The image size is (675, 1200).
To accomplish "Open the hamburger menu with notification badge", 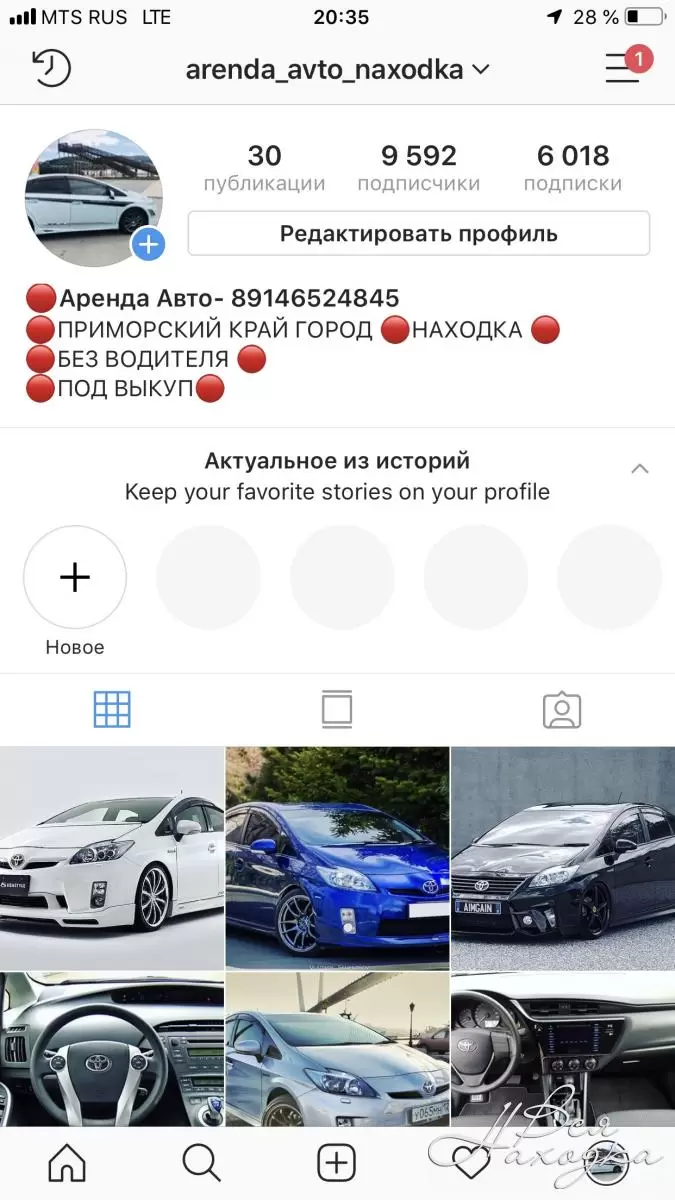I will coord(622,67).
